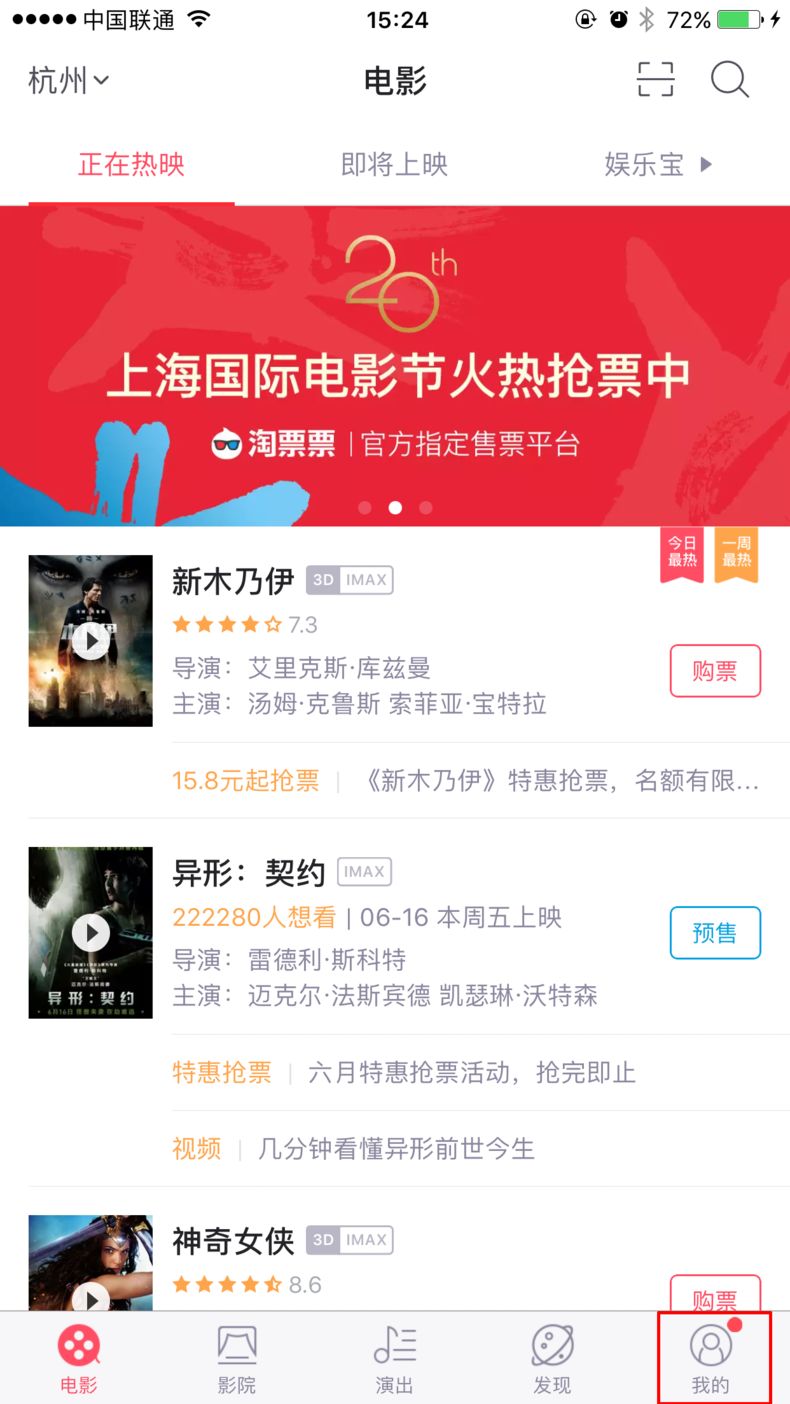The width and height of the screenshot is (790, 1404).
Task: Play the 新木乃伊 trailer video
Action: [x=90, y=640]
